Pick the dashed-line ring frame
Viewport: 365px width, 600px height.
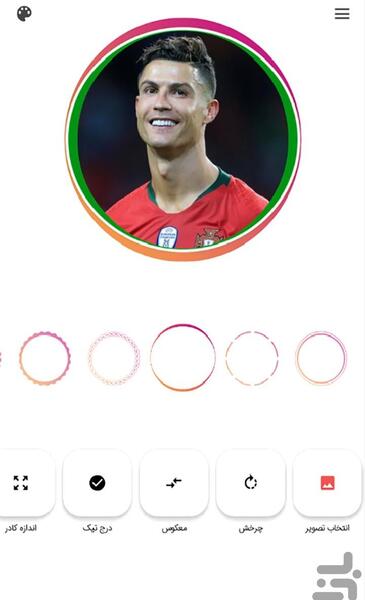[x=252, y=358]
